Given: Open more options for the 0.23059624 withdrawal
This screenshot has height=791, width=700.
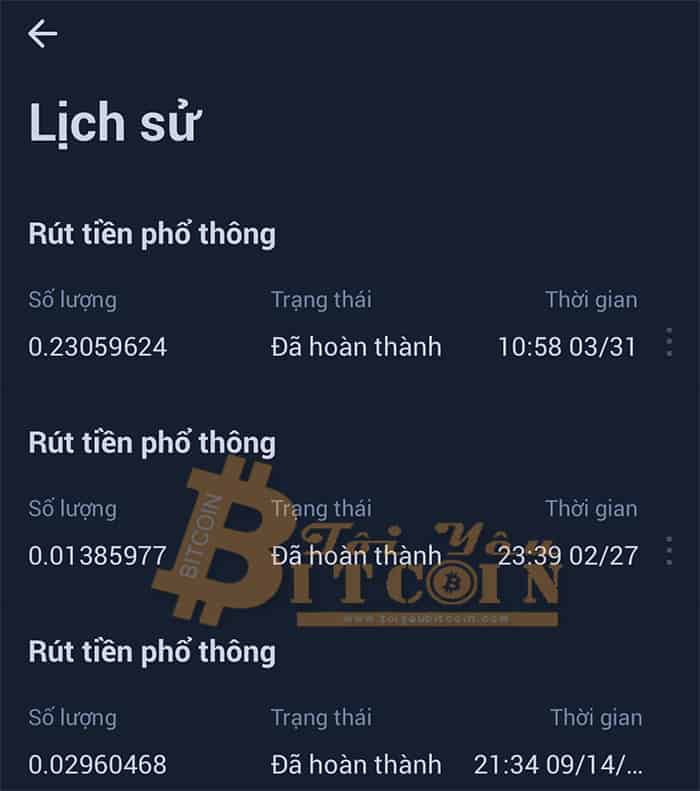Looking at the screenshot, I should [x=669, y=343].
